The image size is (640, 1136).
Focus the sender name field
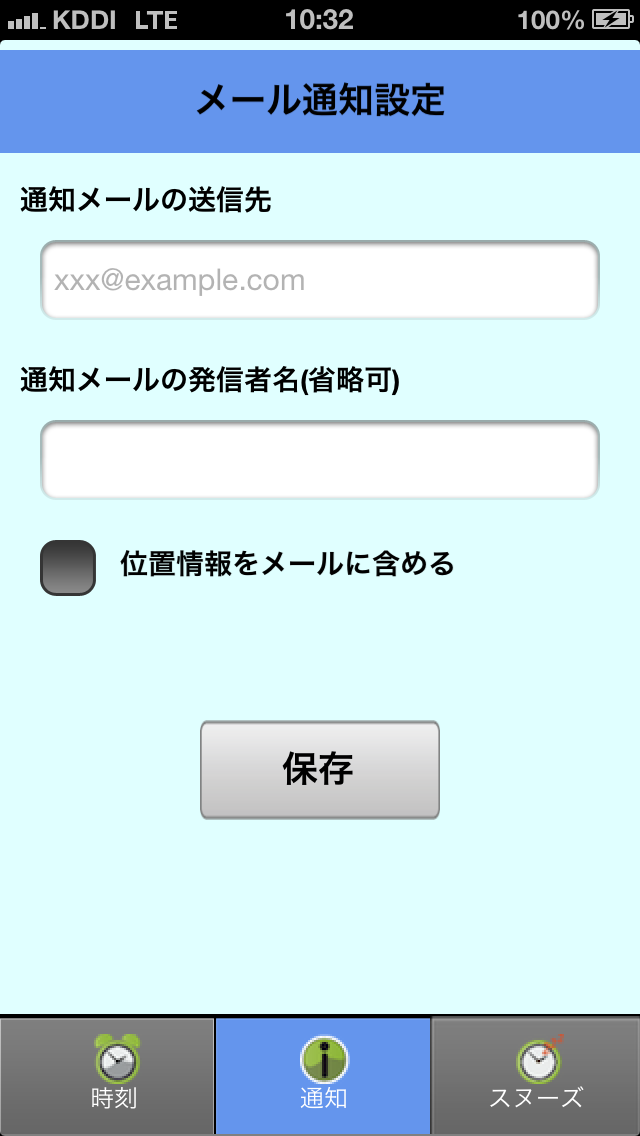point(320,459)
